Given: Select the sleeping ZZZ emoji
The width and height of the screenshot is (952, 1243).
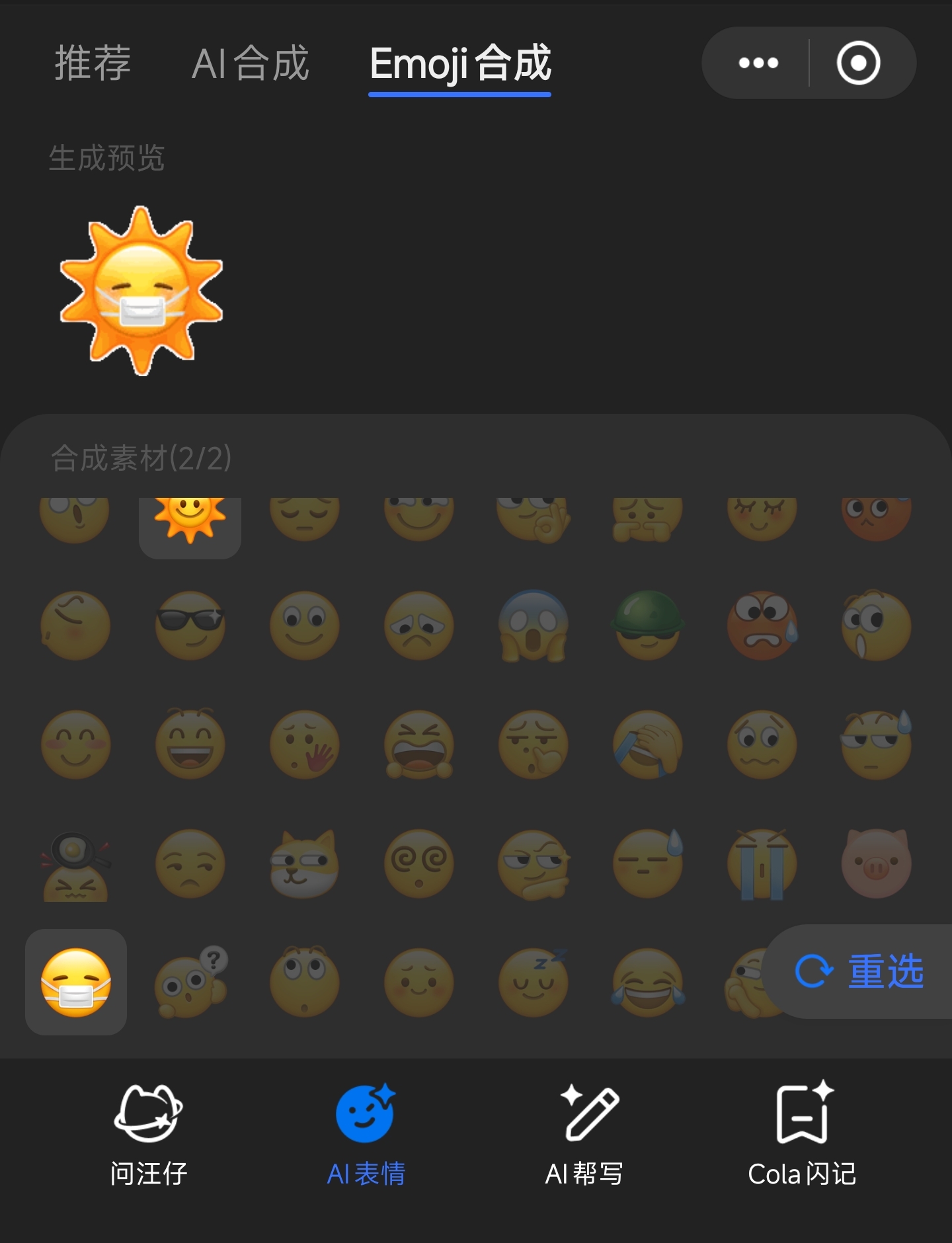Looking at the screenshot, I should pyautogui.click(x=532, y=982).
